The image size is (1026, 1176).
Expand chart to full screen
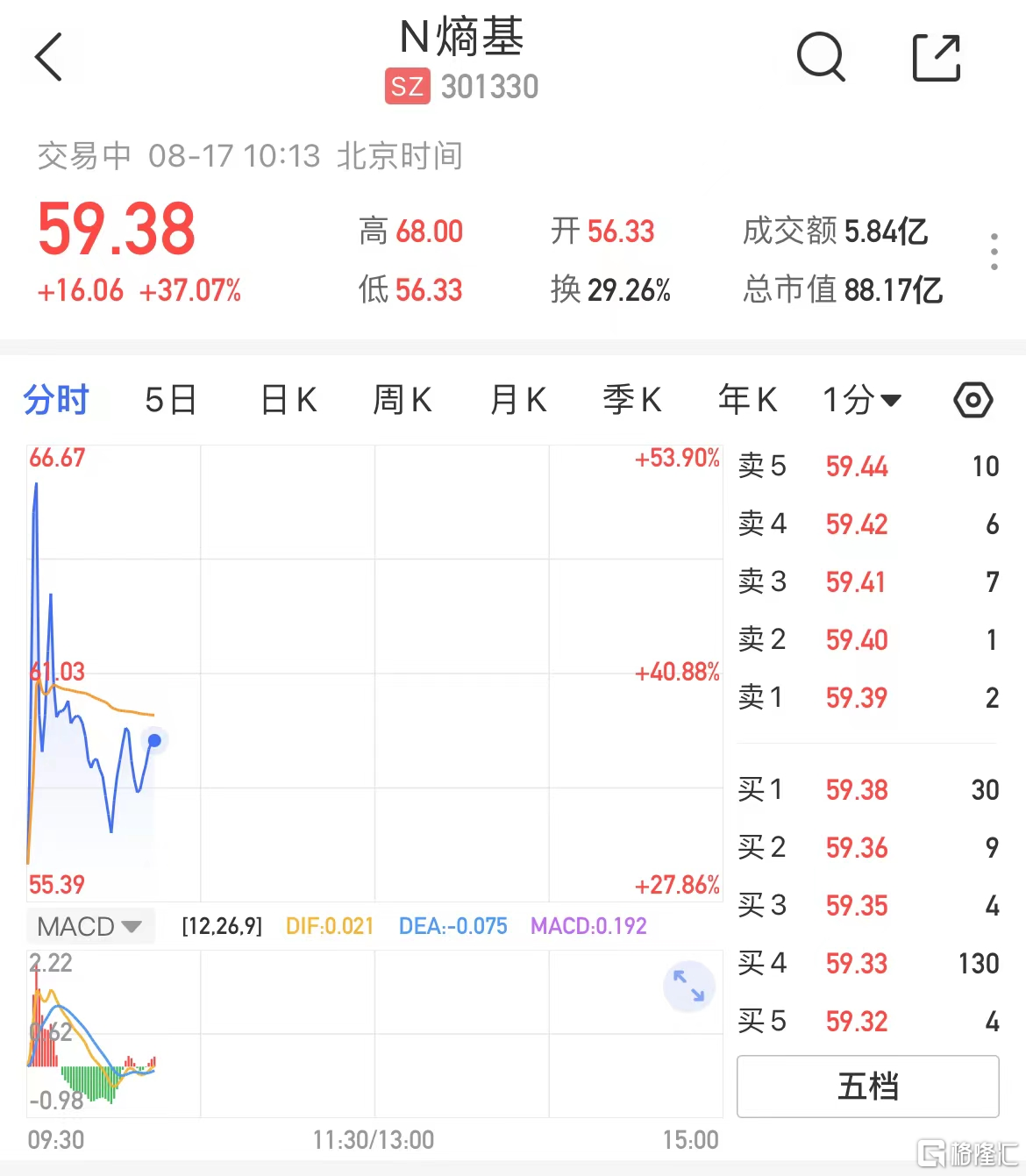tap(689, 986)
